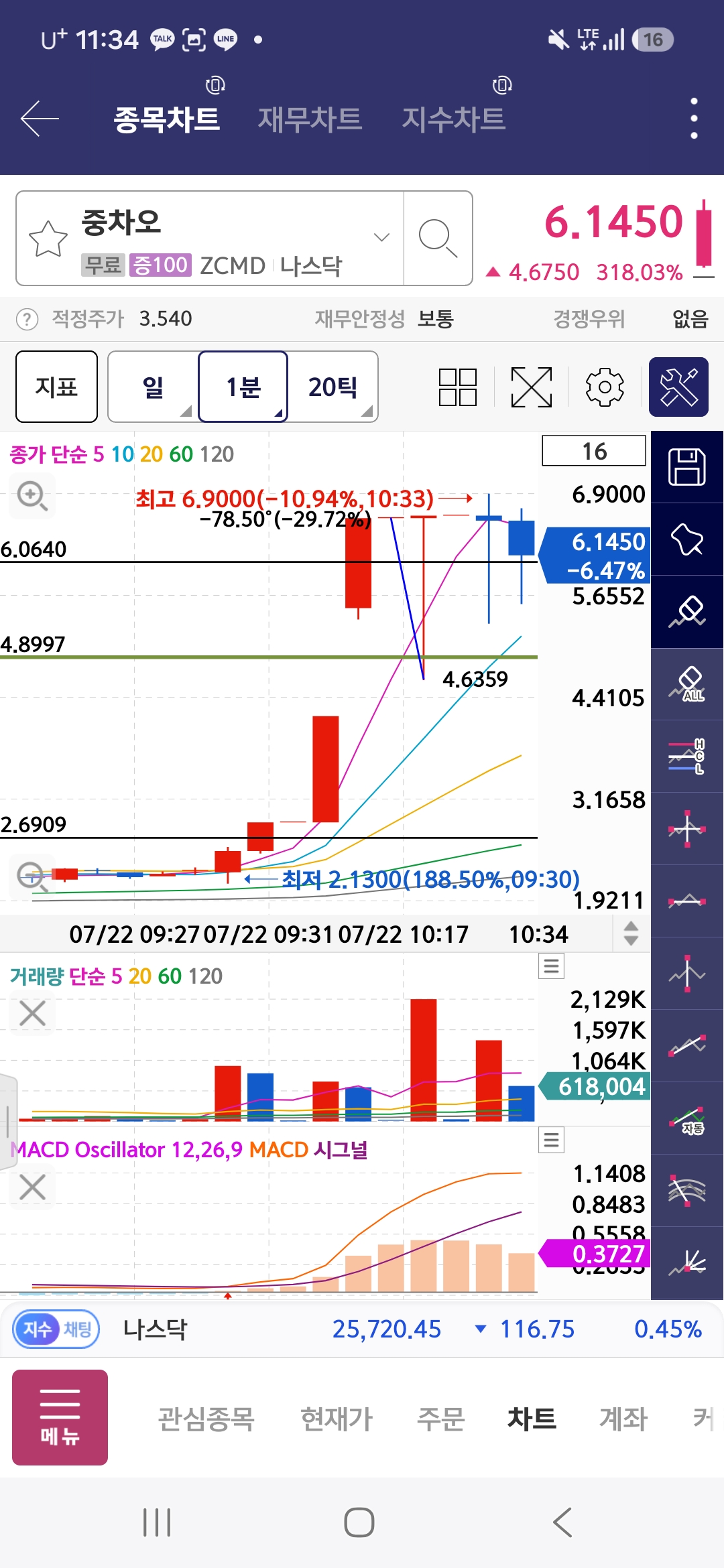724x1568 pixels.
Task: Close the 거래량 volume panel
Action: [x=32, y=1013]
